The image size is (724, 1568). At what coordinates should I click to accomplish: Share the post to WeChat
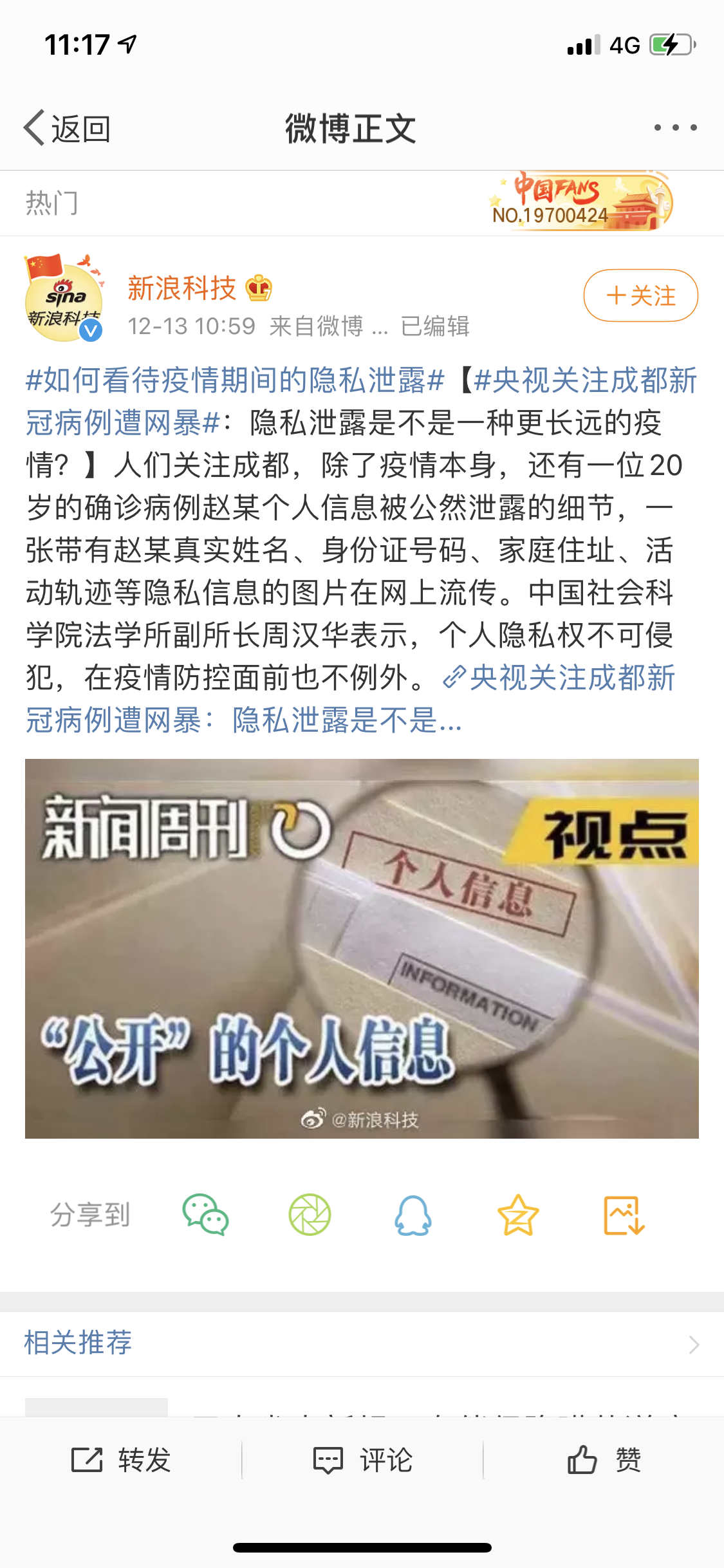click(x=205, y=1215)
